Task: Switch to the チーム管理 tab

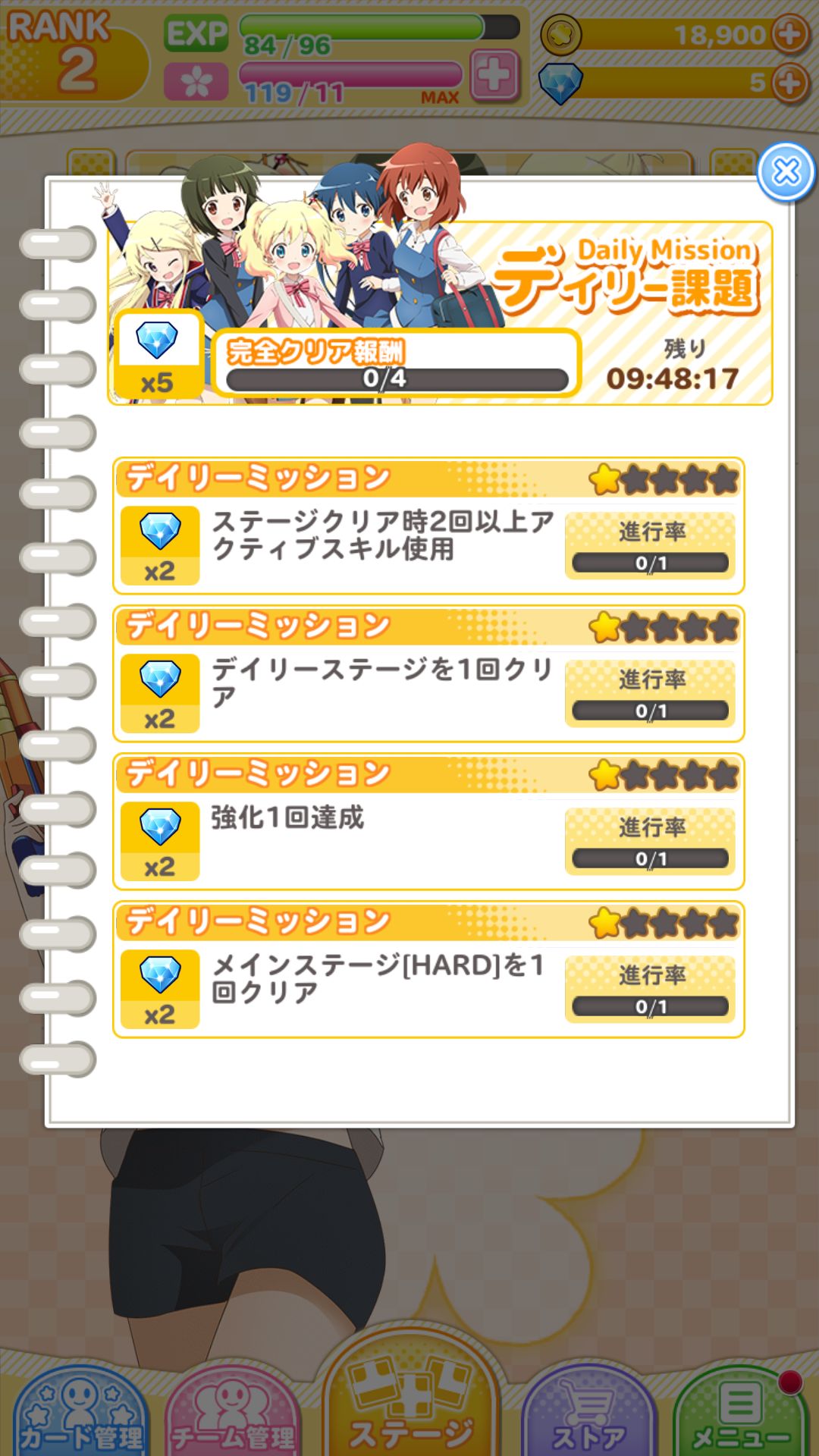Action: [233, 1413]
